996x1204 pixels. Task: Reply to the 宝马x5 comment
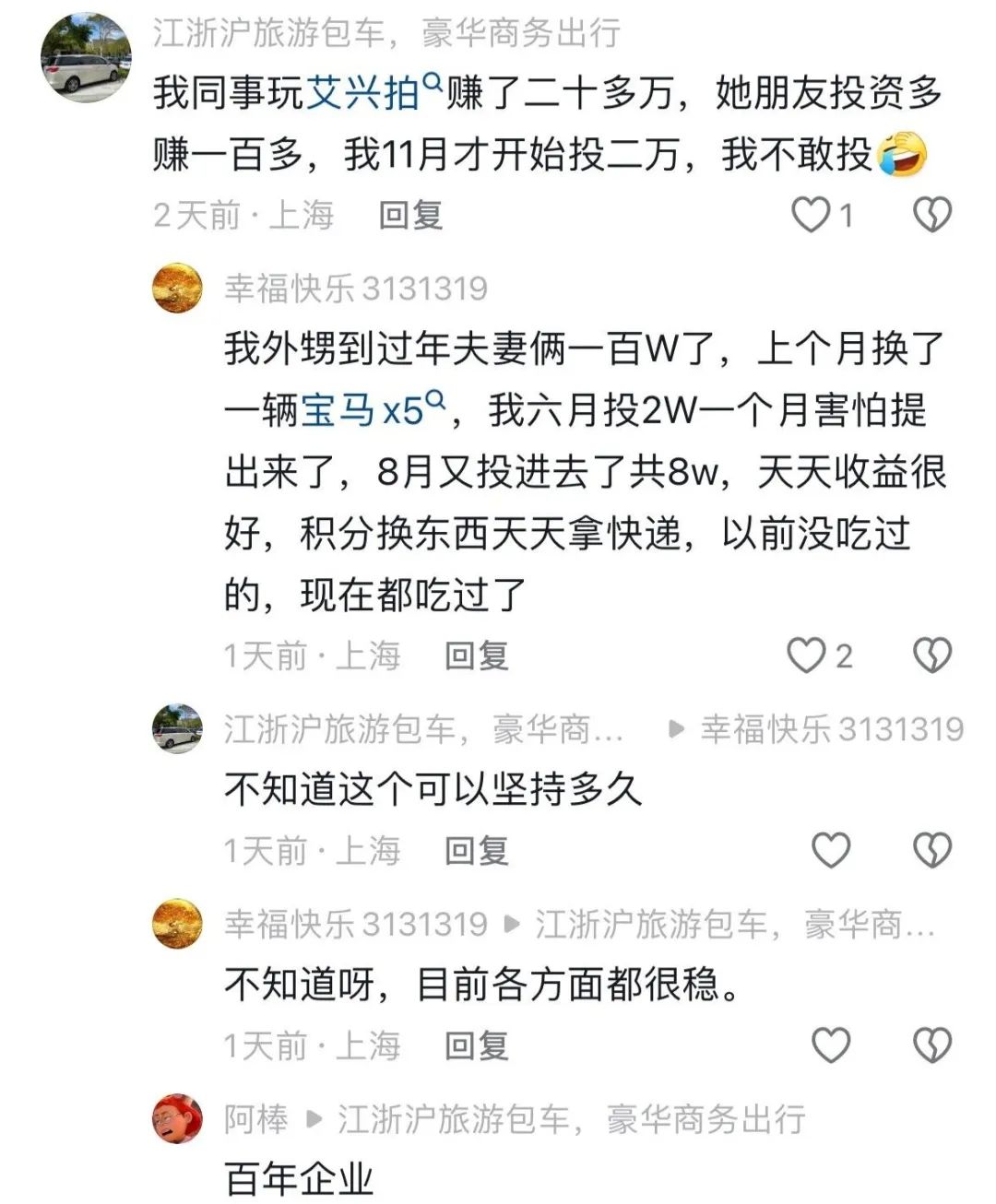click(476, 656)
